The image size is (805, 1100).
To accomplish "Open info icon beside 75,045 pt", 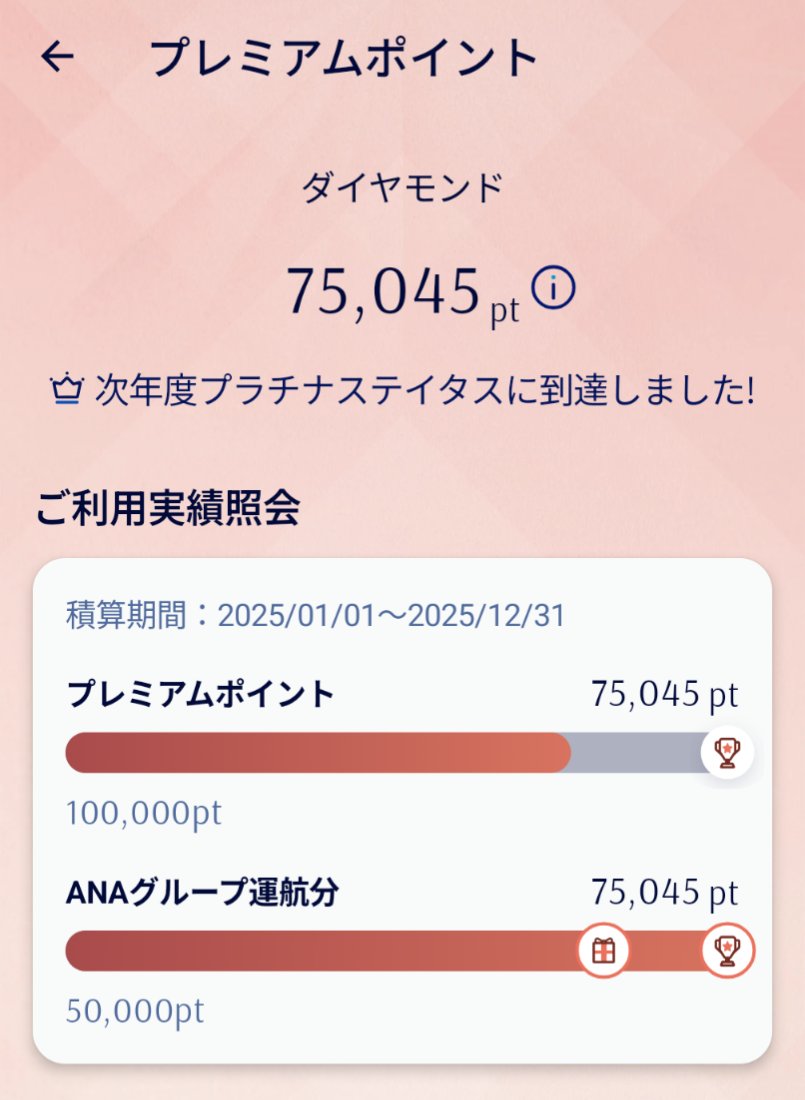I will point(553,289).
